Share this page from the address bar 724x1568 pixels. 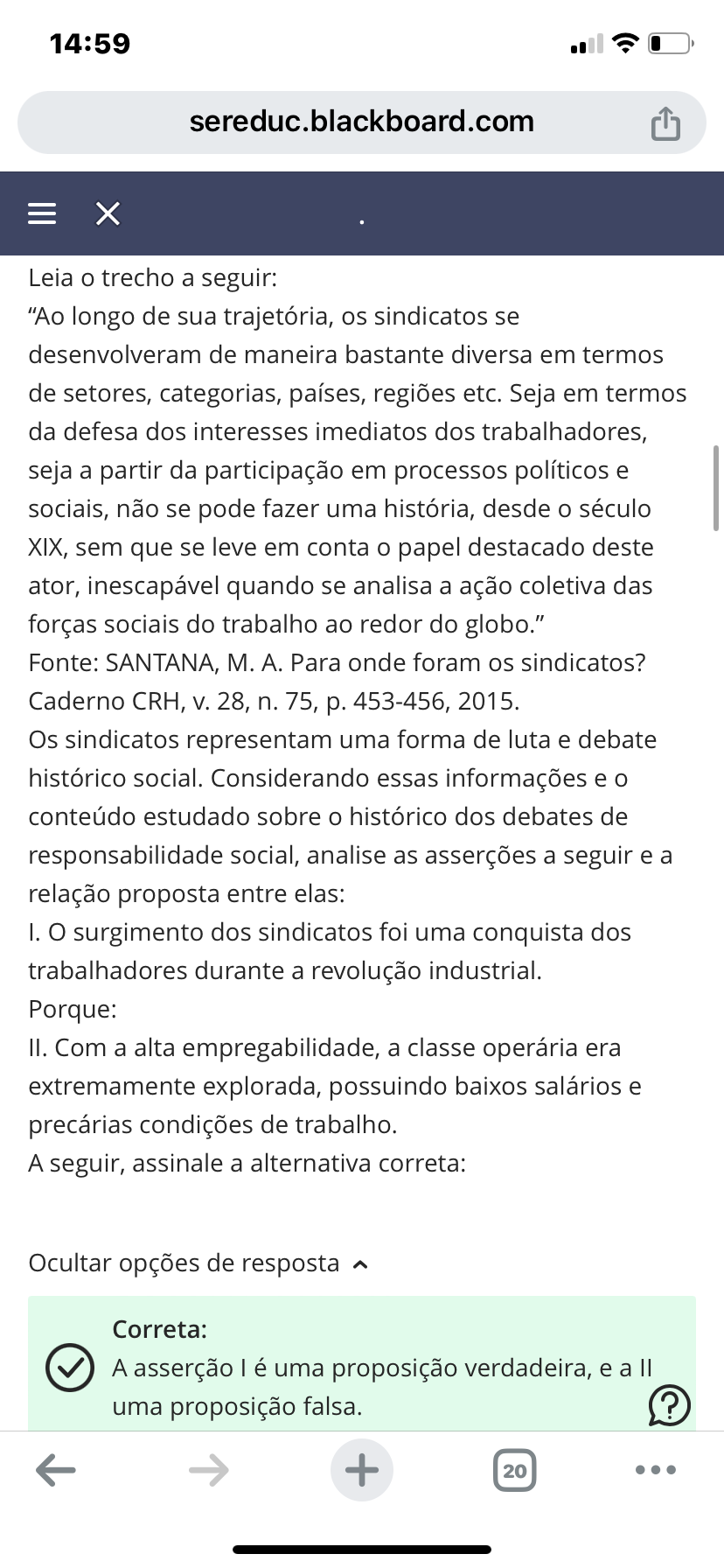665,122
